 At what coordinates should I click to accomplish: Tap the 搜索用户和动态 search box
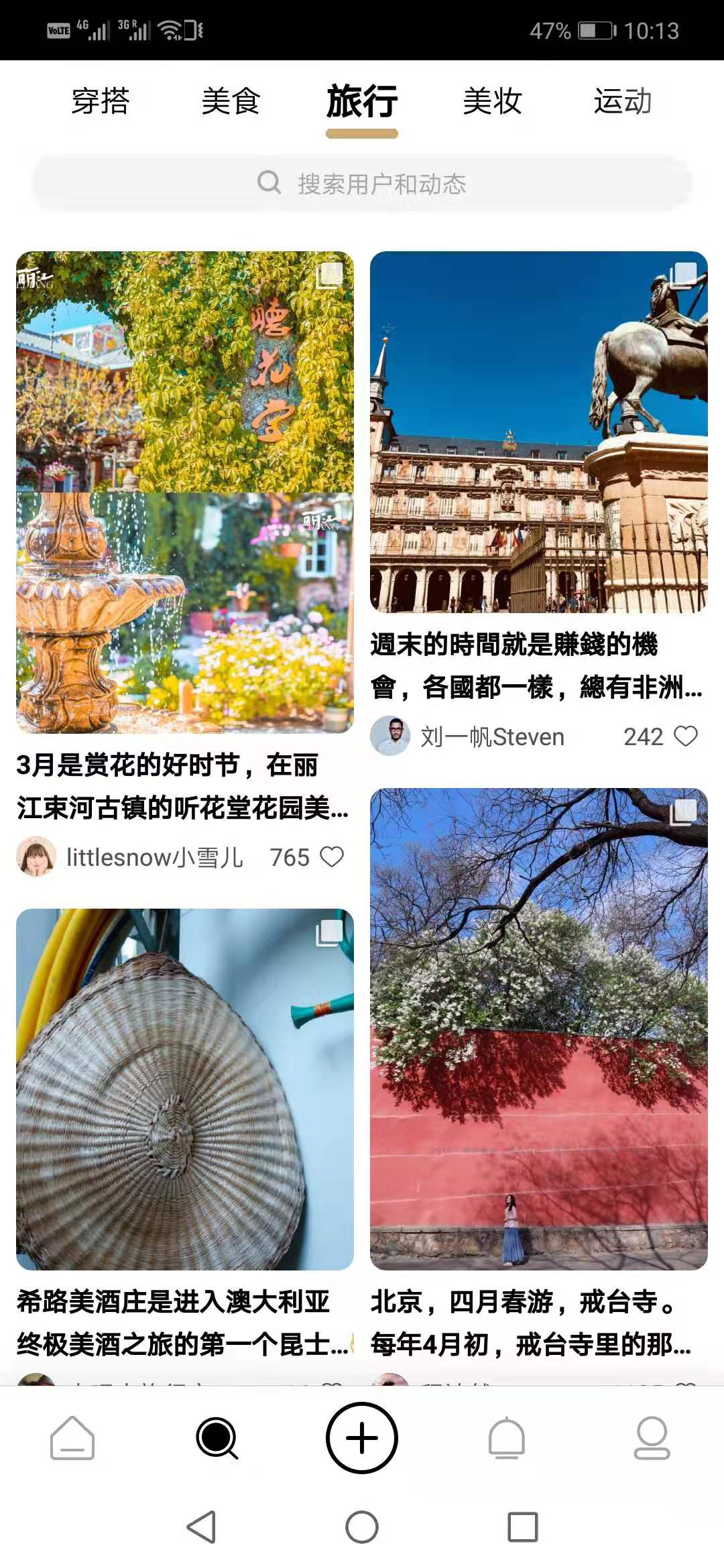(362, 183)
